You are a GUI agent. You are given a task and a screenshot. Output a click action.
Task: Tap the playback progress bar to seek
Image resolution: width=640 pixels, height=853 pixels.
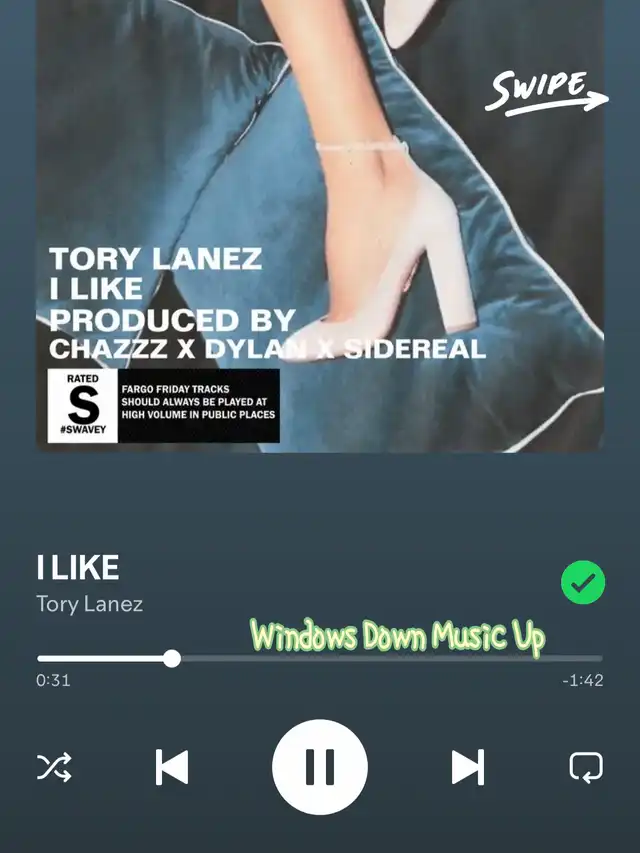click(320, 658)
